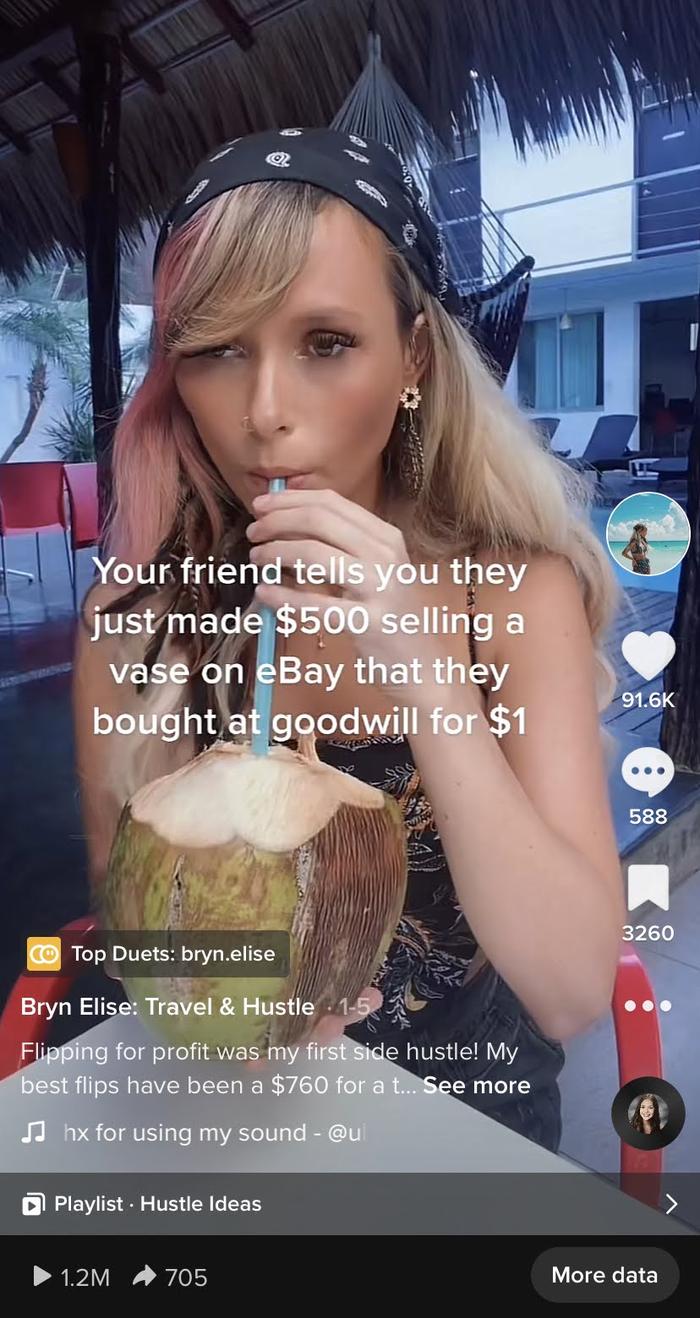This screenshot has width=700, height=1318.
Task: Open the creator's profile avatar
Action: (x=648, y=534)
